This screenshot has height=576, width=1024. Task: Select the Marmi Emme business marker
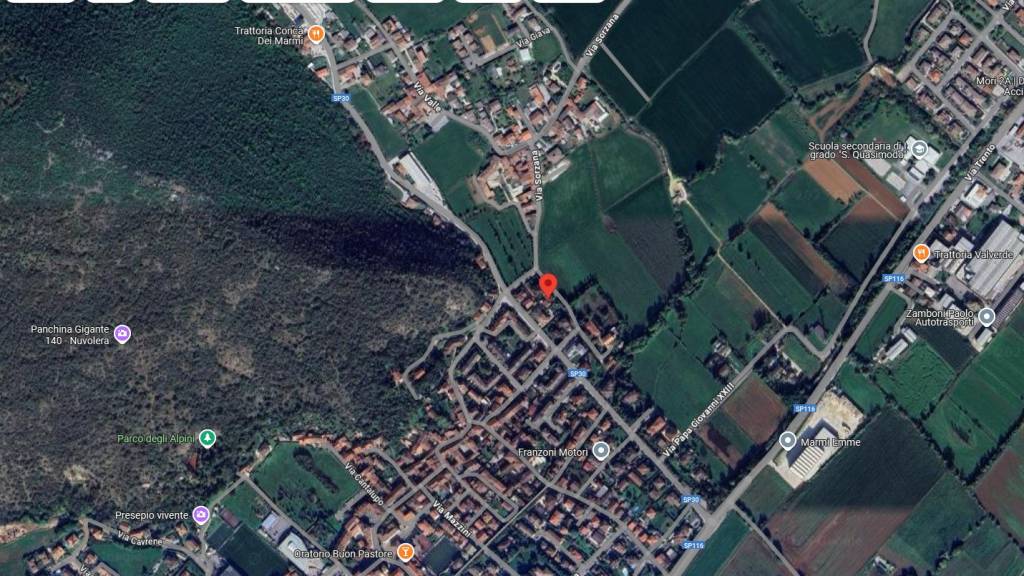coord(788,441)
